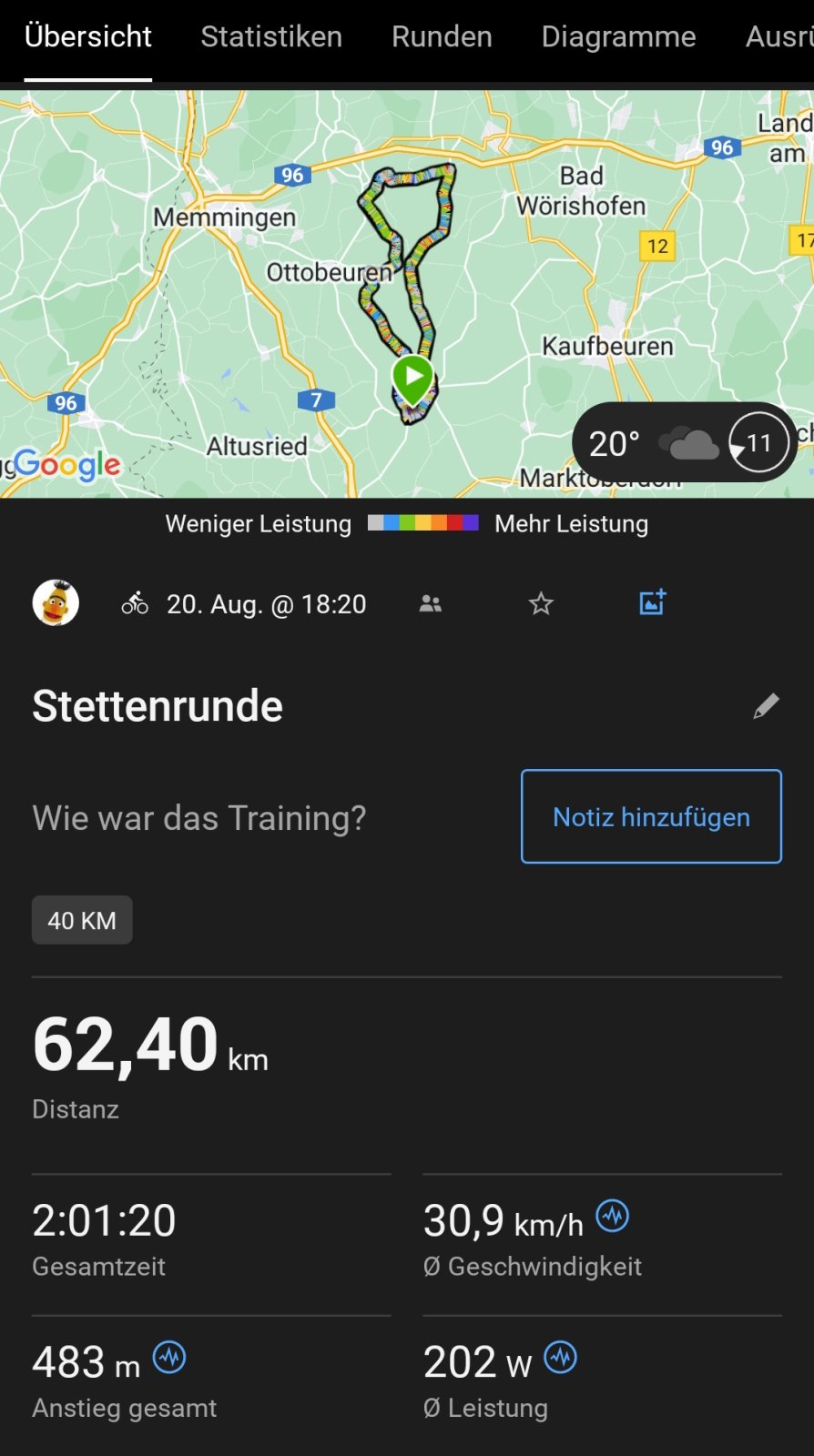Change activity privacy via people icon

(x=431, y=603)
